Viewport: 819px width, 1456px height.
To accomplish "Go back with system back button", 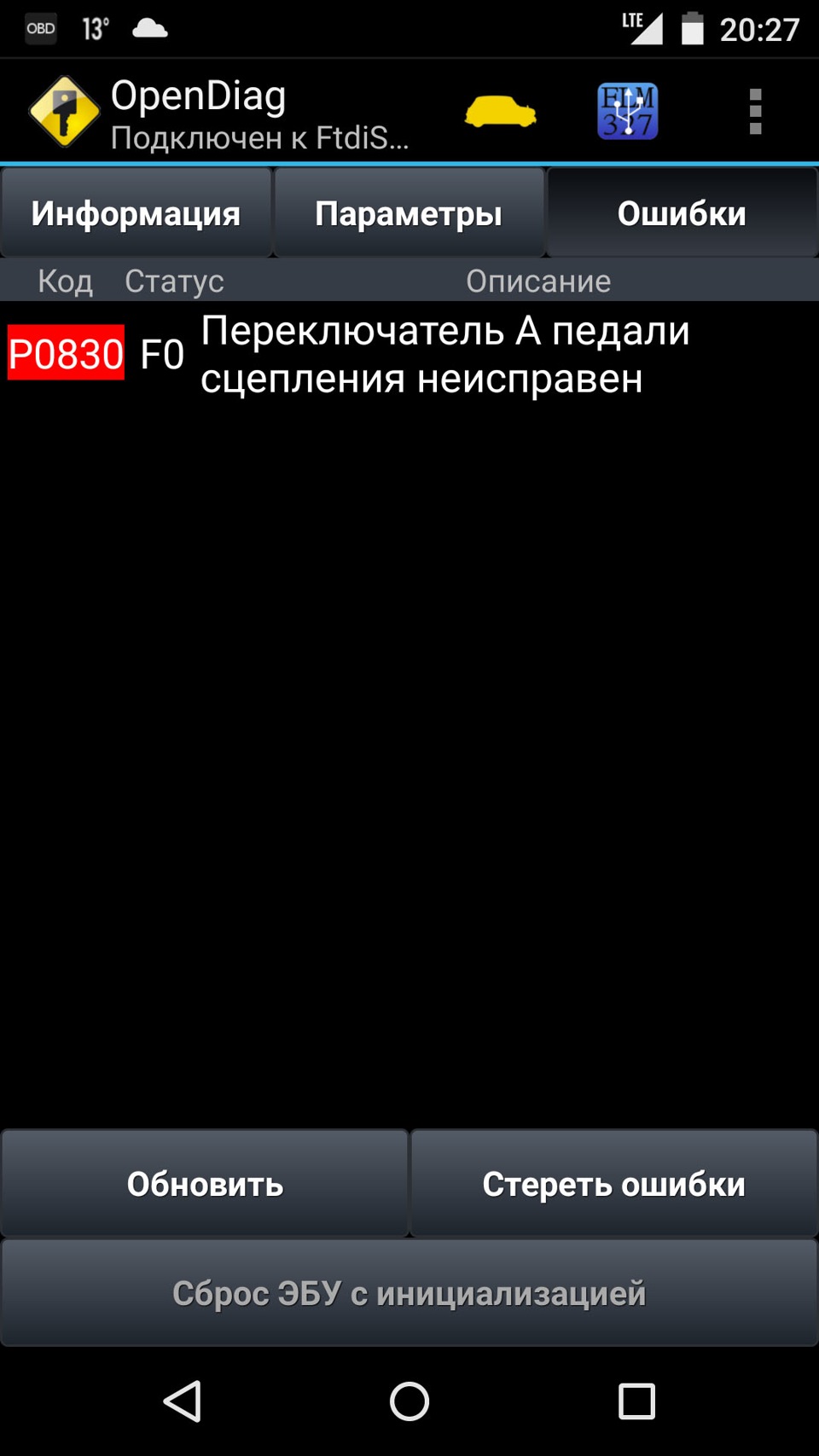I will [x=183, y=1401].
